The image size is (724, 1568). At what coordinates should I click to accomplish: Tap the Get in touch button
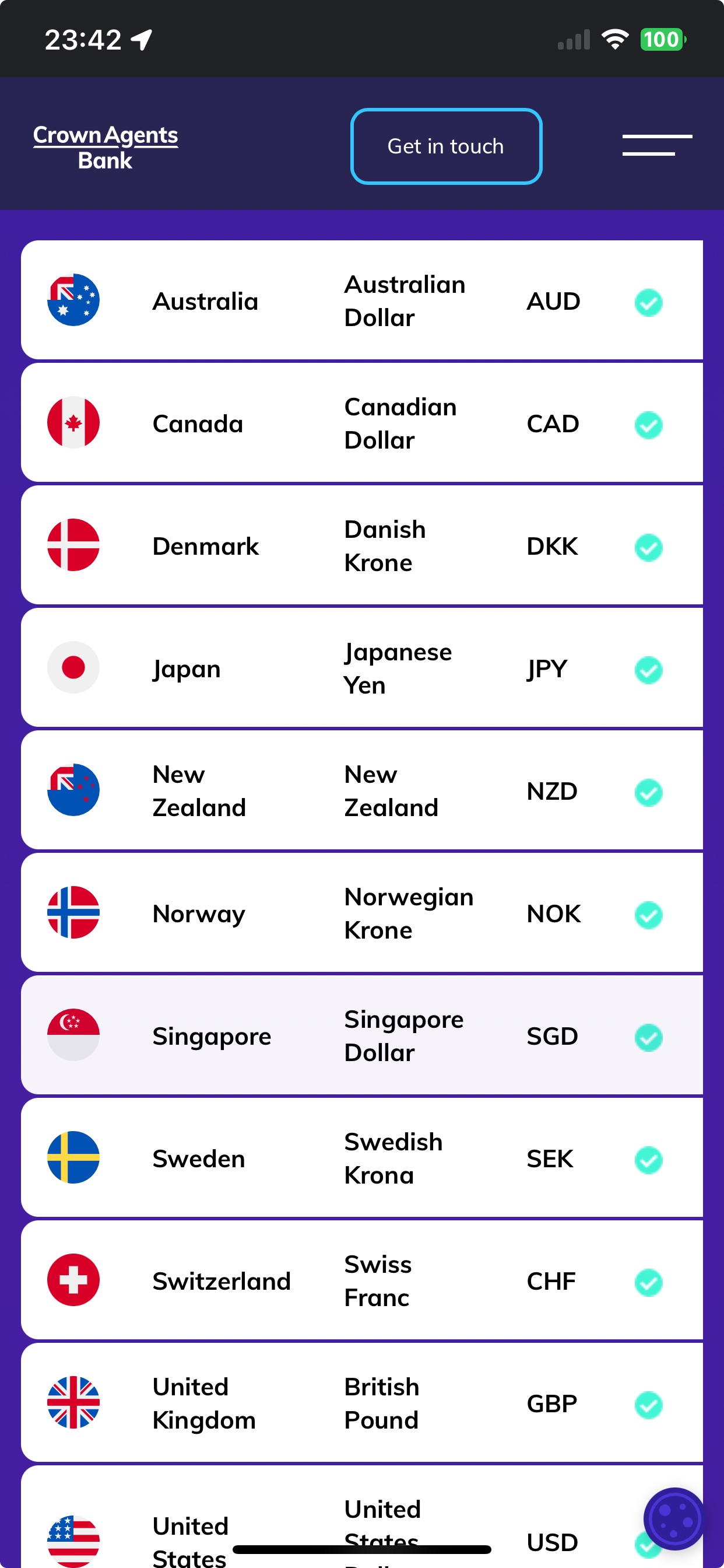click(445, 146)
